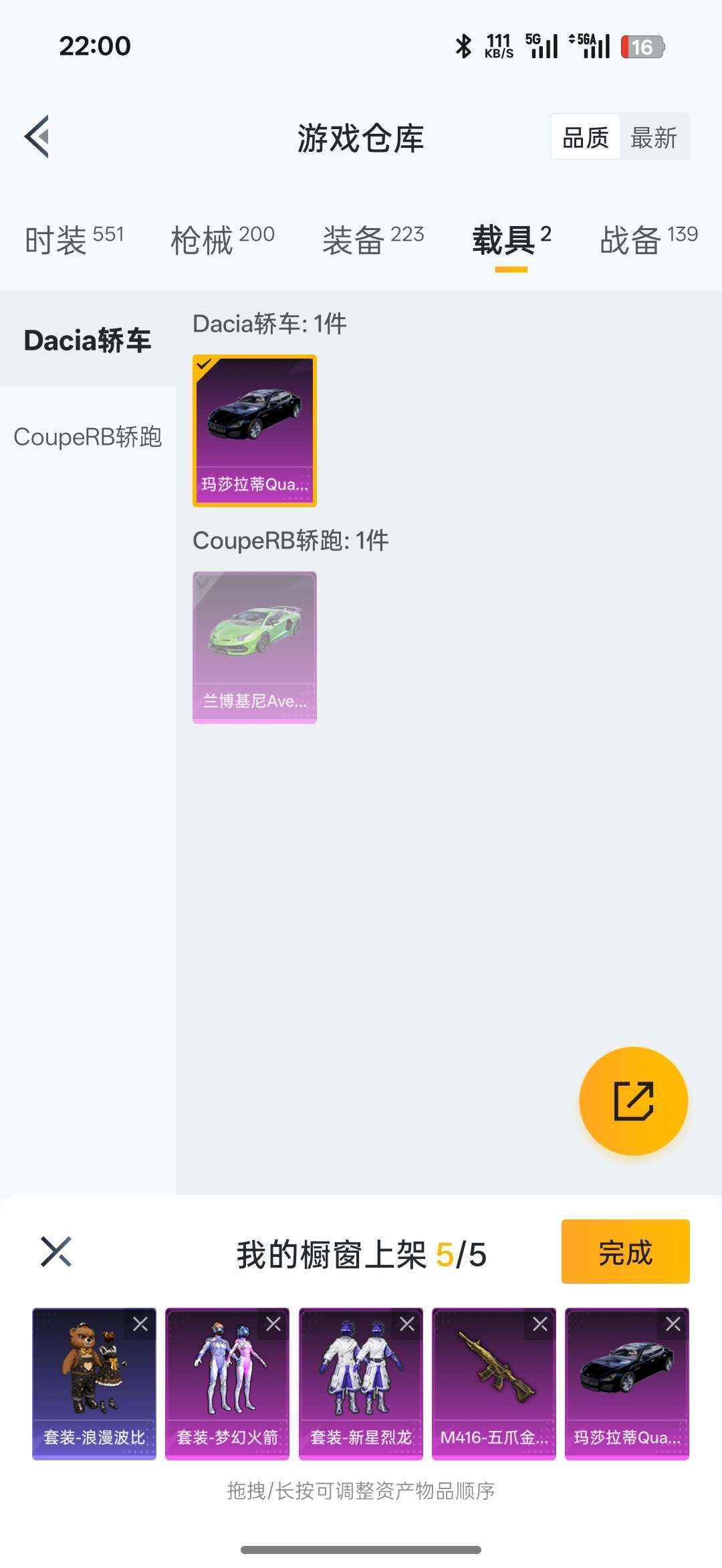722x1568 pixels.
Task: Sort items by 最新
Action: point(653,138)
